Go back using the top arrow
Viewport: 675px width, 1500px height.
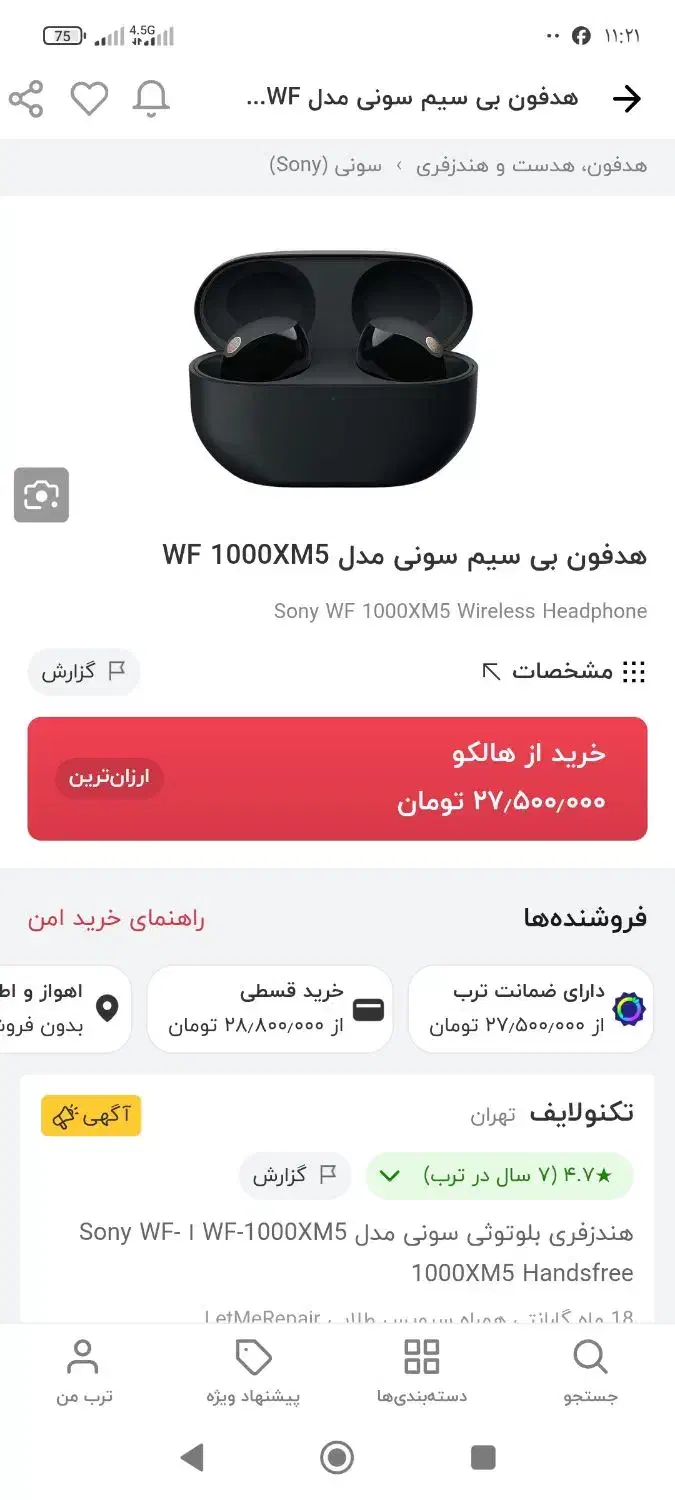(626, 98)
